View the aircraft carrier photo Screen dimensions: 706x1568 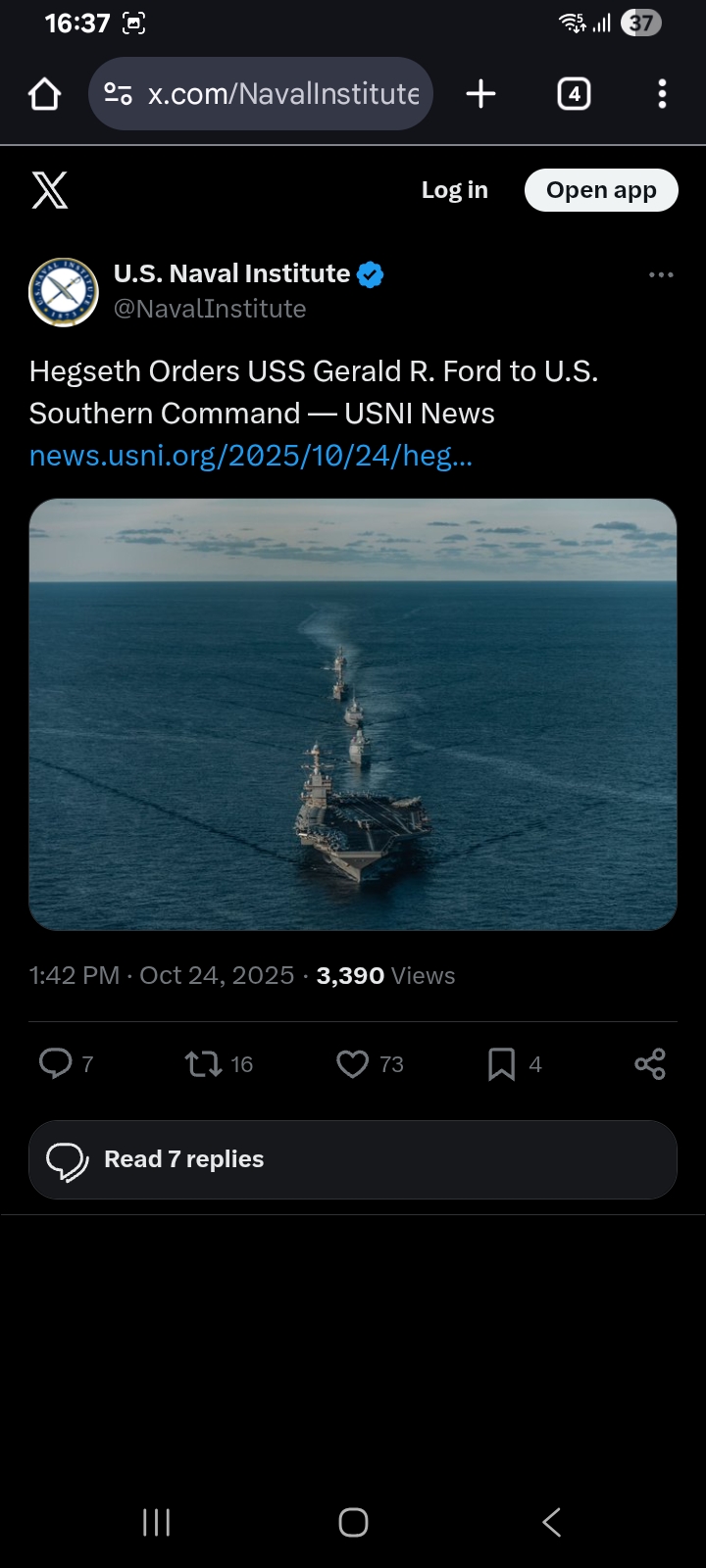tap(353, 713)
